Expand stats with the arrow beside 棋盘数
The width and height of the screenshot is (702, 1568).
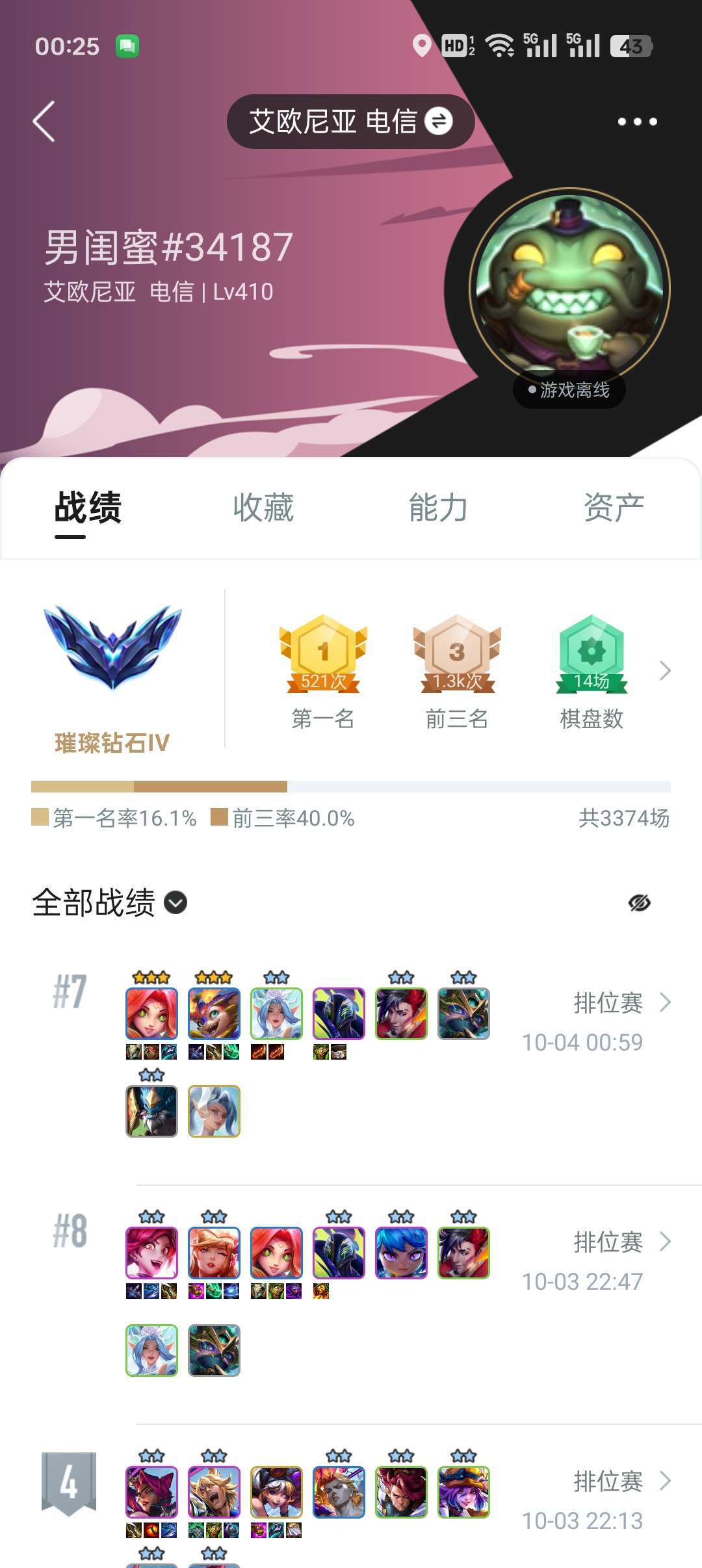click(x=665, y=670)
